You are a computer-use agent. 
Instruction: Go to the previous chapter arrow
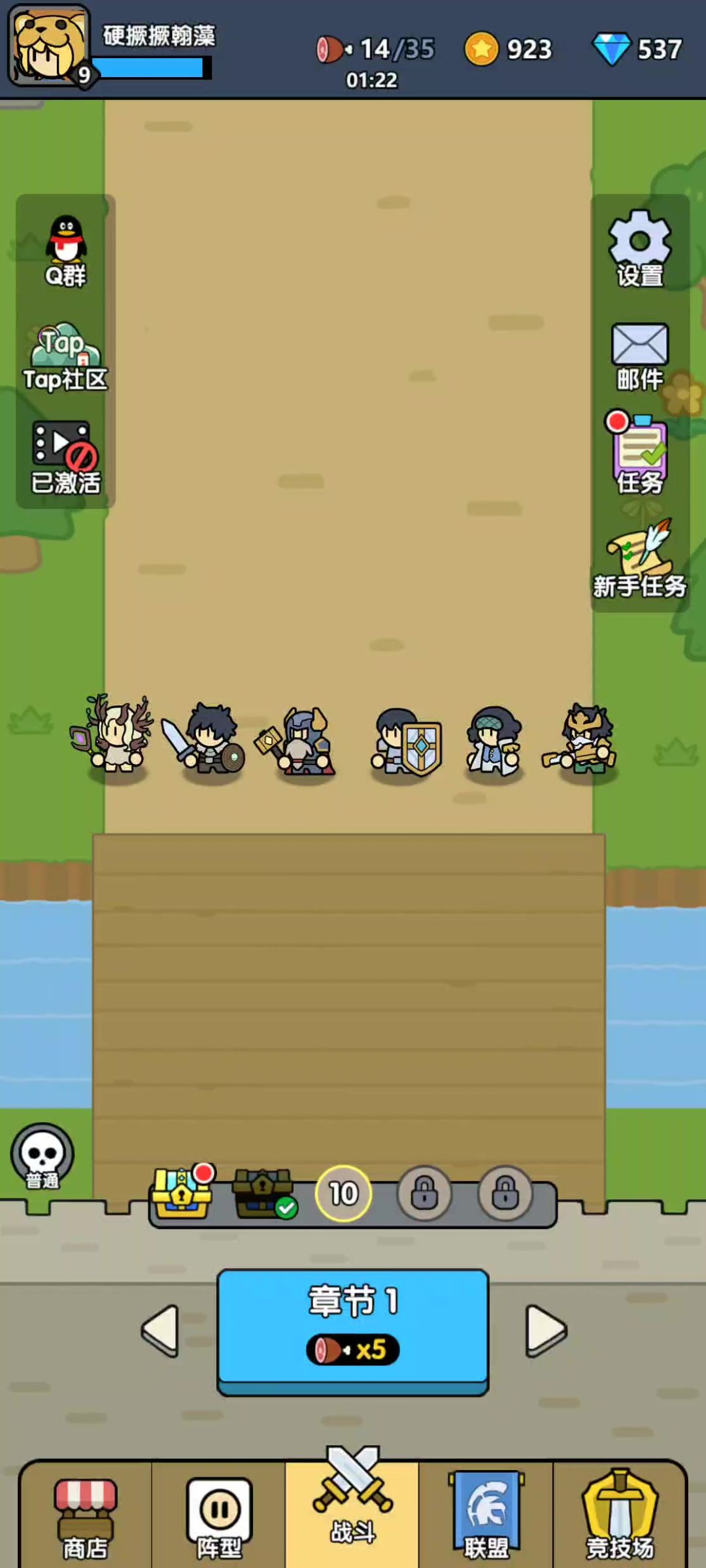coord(160,1330)
